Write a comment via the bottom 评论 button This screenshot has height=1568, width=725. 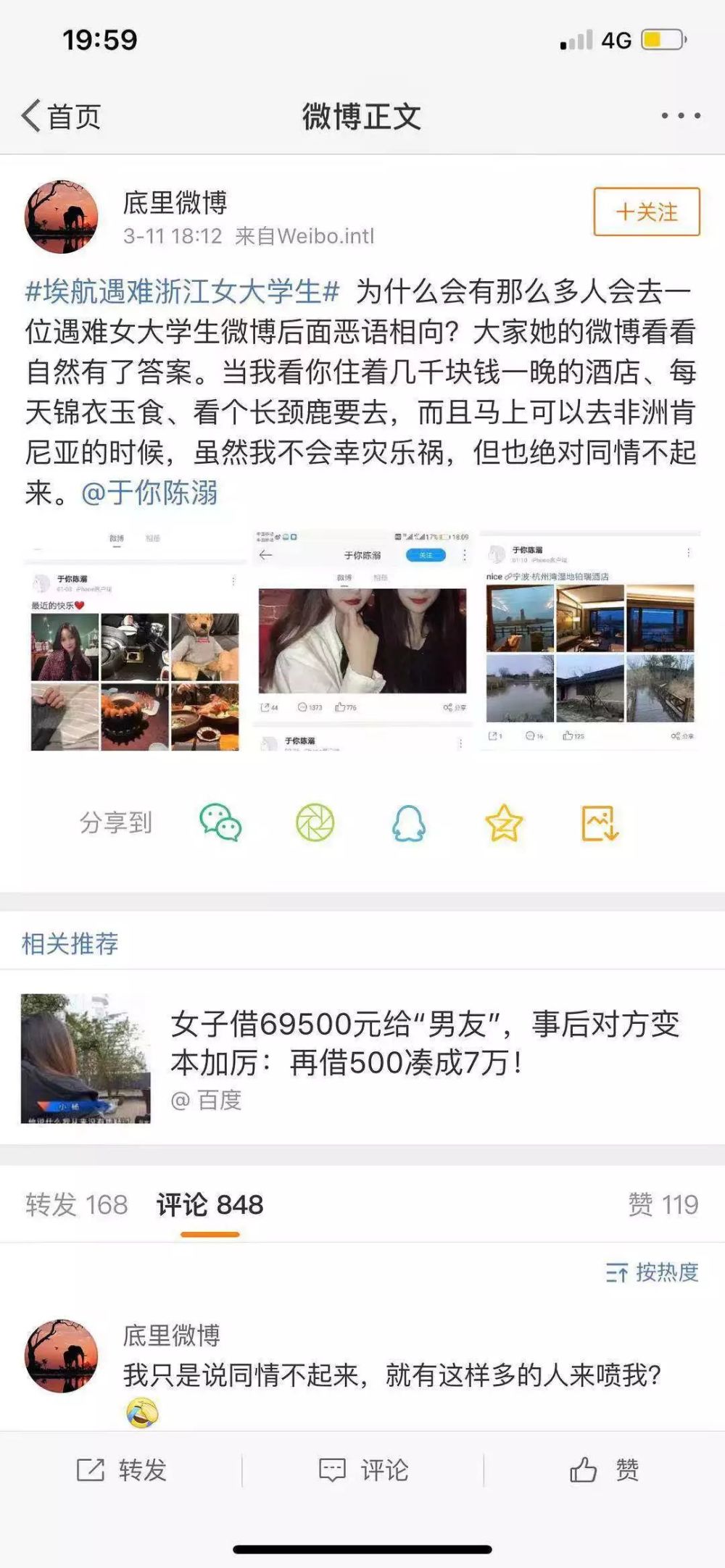pyautogui.click(x=363, y=1470)
